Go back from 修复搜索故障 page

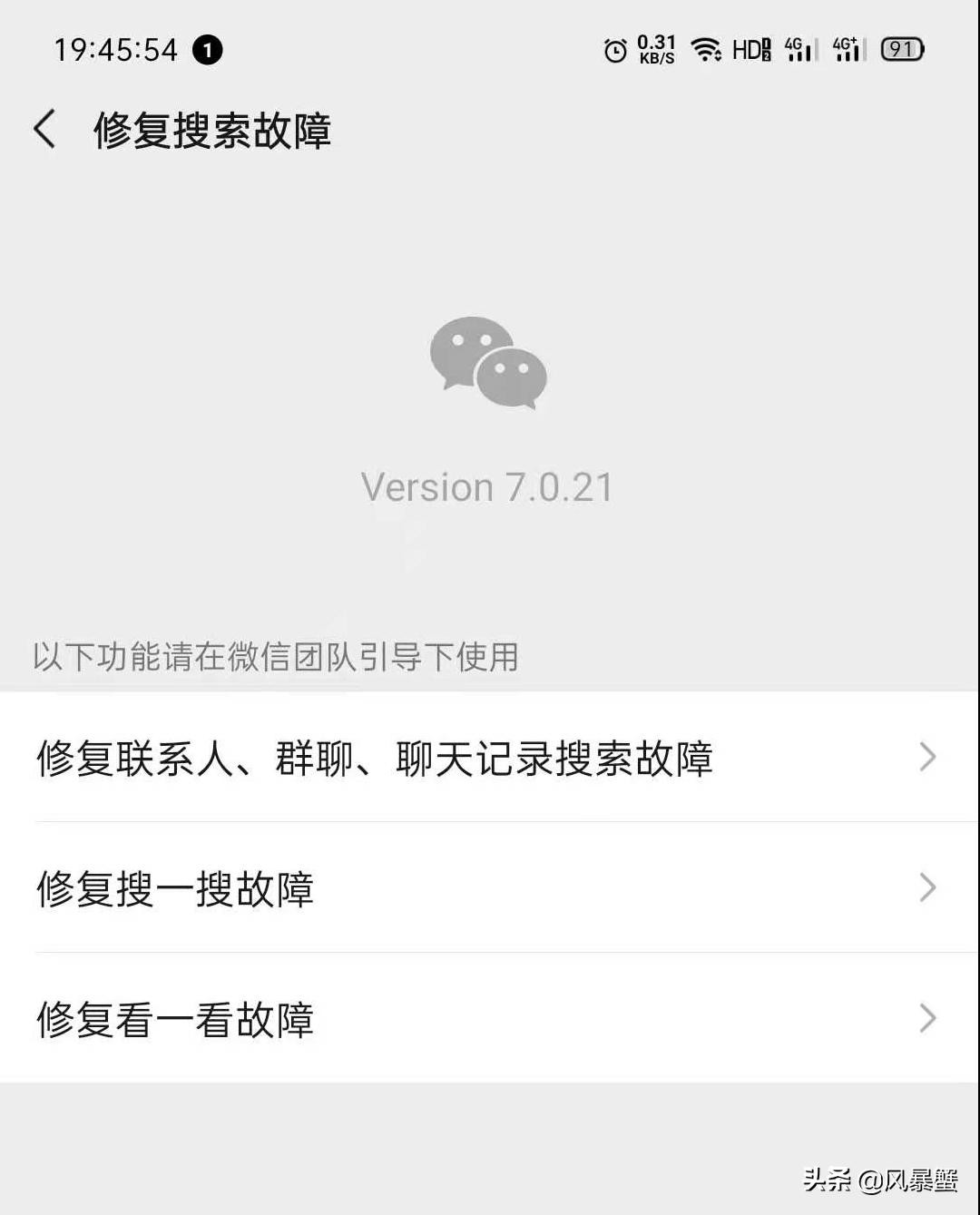[x=44, y=129]
